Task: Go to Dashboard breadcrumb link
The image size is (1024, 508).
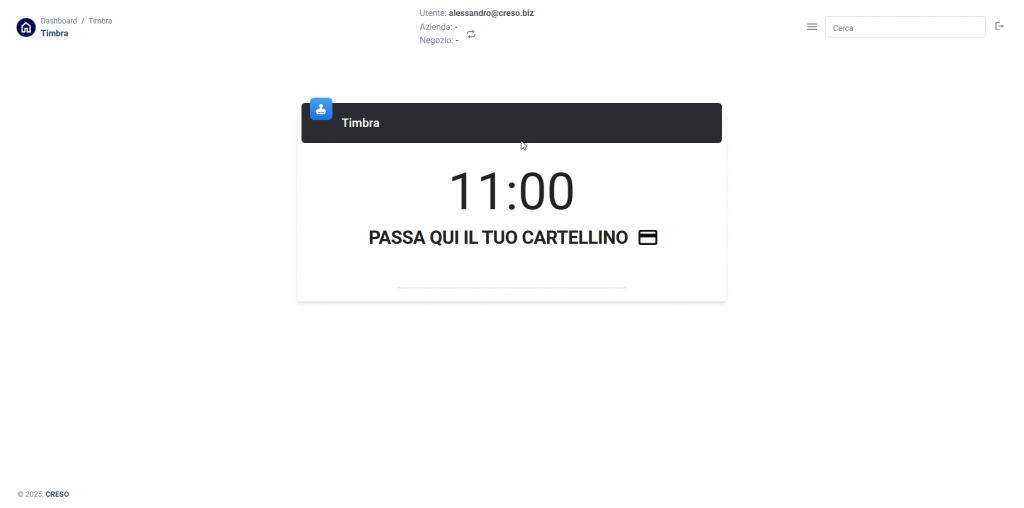Action: (58, 20)
